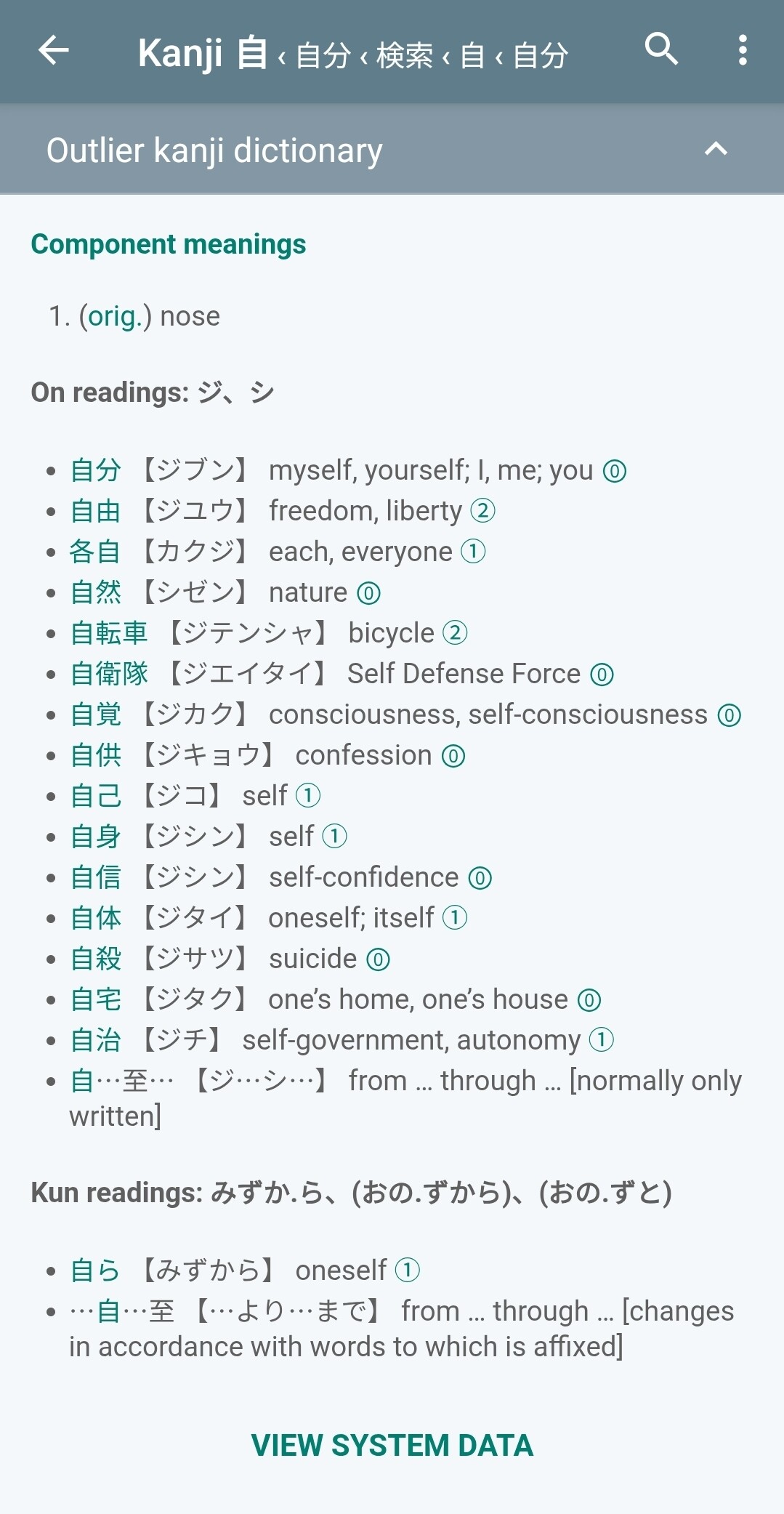Jump to 検索 in the breadcrumb
784x1514 pixels.
(x=404, y=55)
